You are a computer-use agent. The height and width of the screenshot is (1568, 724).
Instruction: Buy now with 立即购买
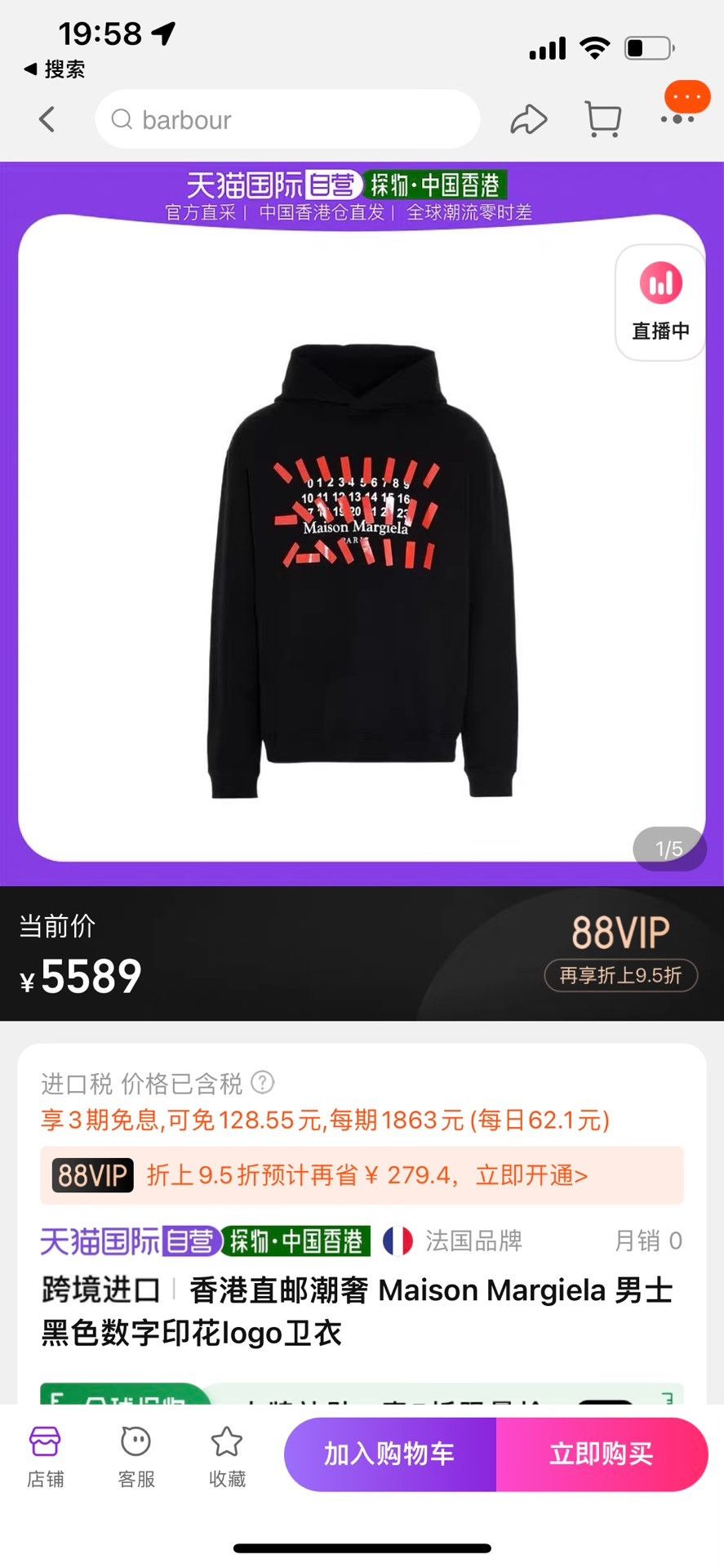(x=602, y=1454)
